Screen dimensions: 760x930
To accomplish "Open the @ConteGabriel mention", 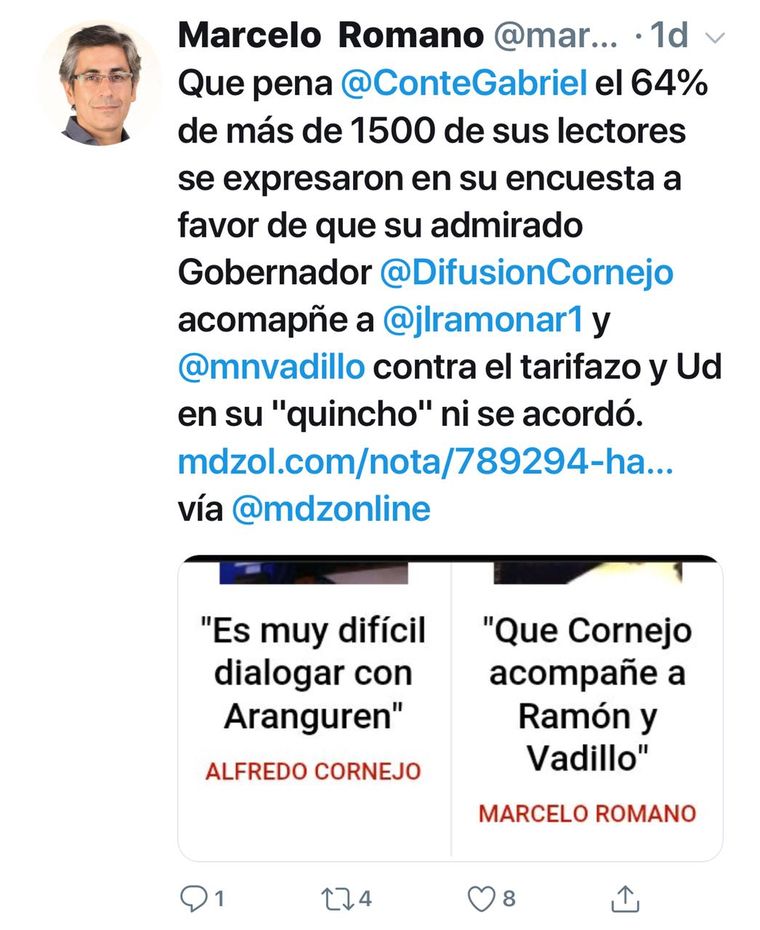I will [x=463, y=84].
